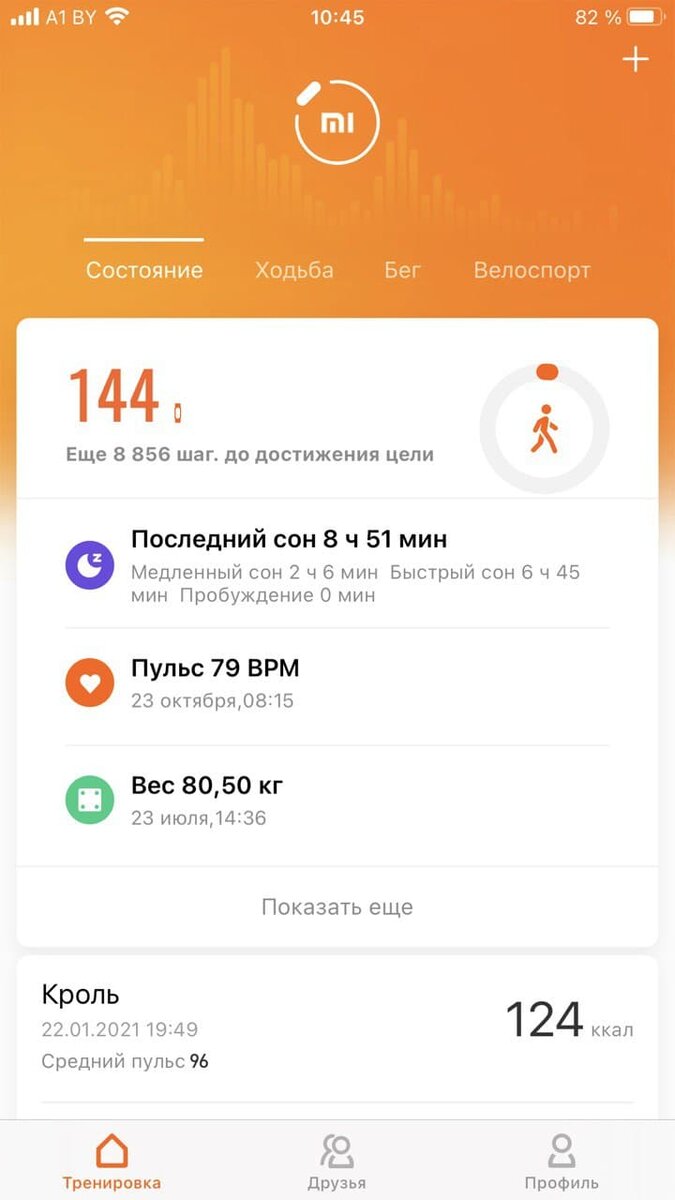Switch to the Ходьба tab
This screenshot has height=1200, width=675.
[x=294, y=270]
